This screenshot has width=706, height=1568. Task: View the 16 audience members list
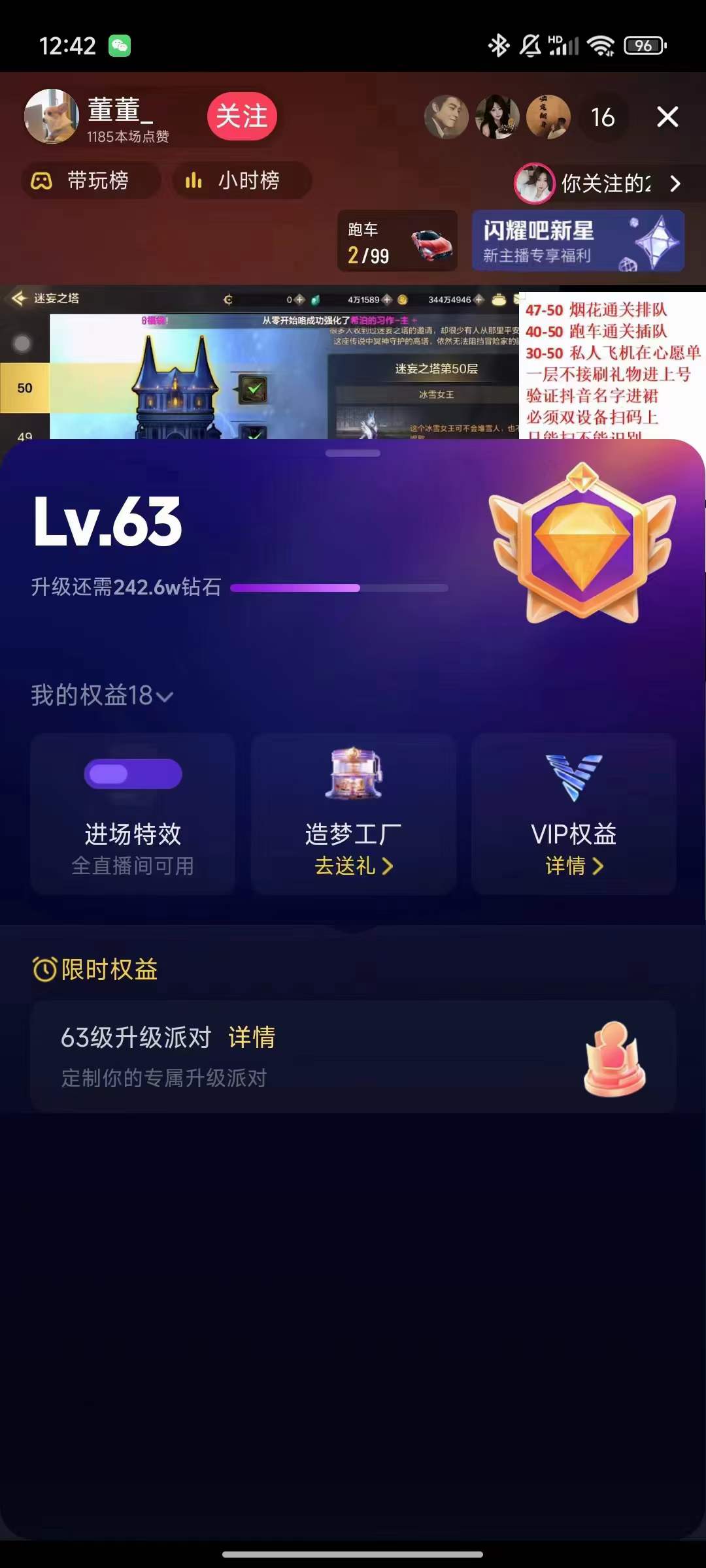pyautogui.click(x=602, y=118)
